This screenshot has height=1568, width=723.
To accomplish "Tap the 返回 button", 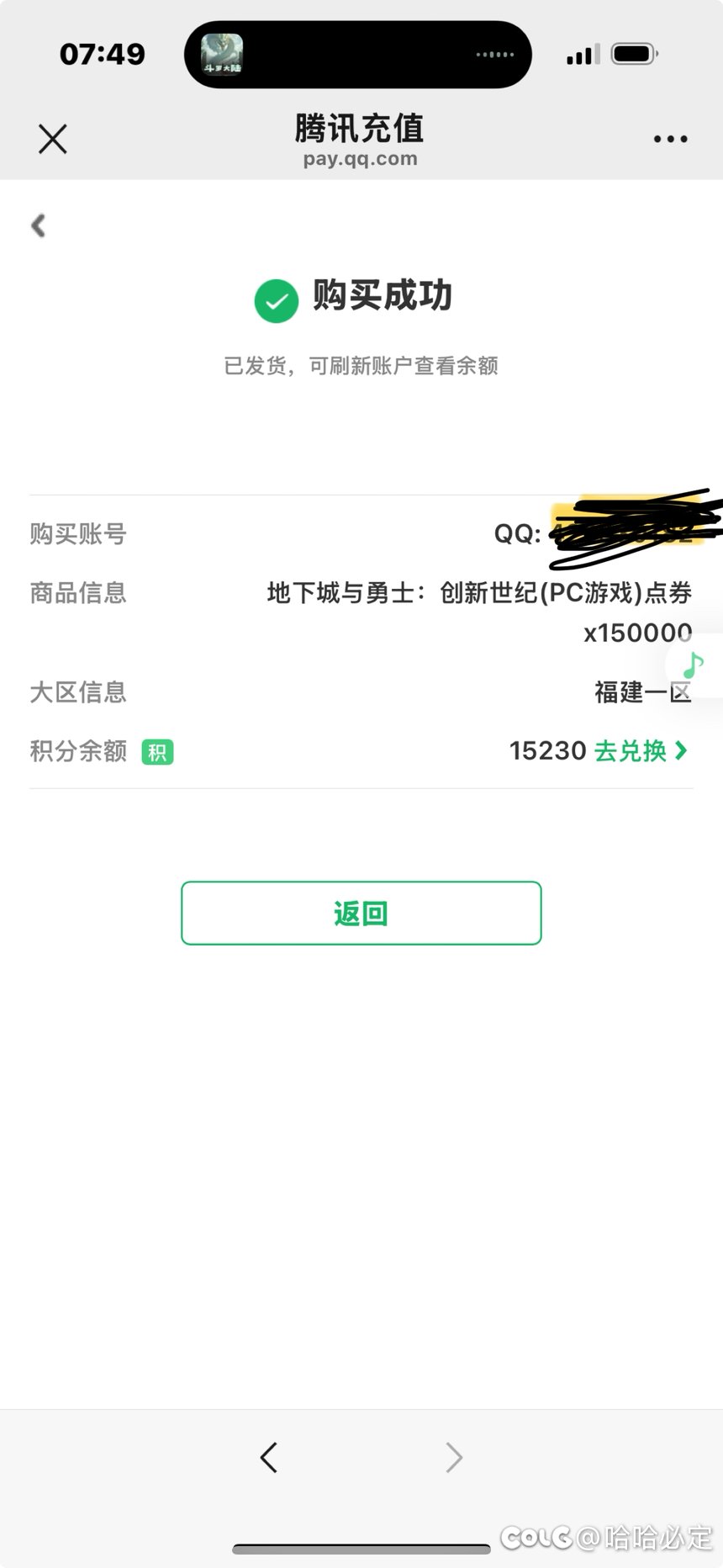I will pos(361,914).
